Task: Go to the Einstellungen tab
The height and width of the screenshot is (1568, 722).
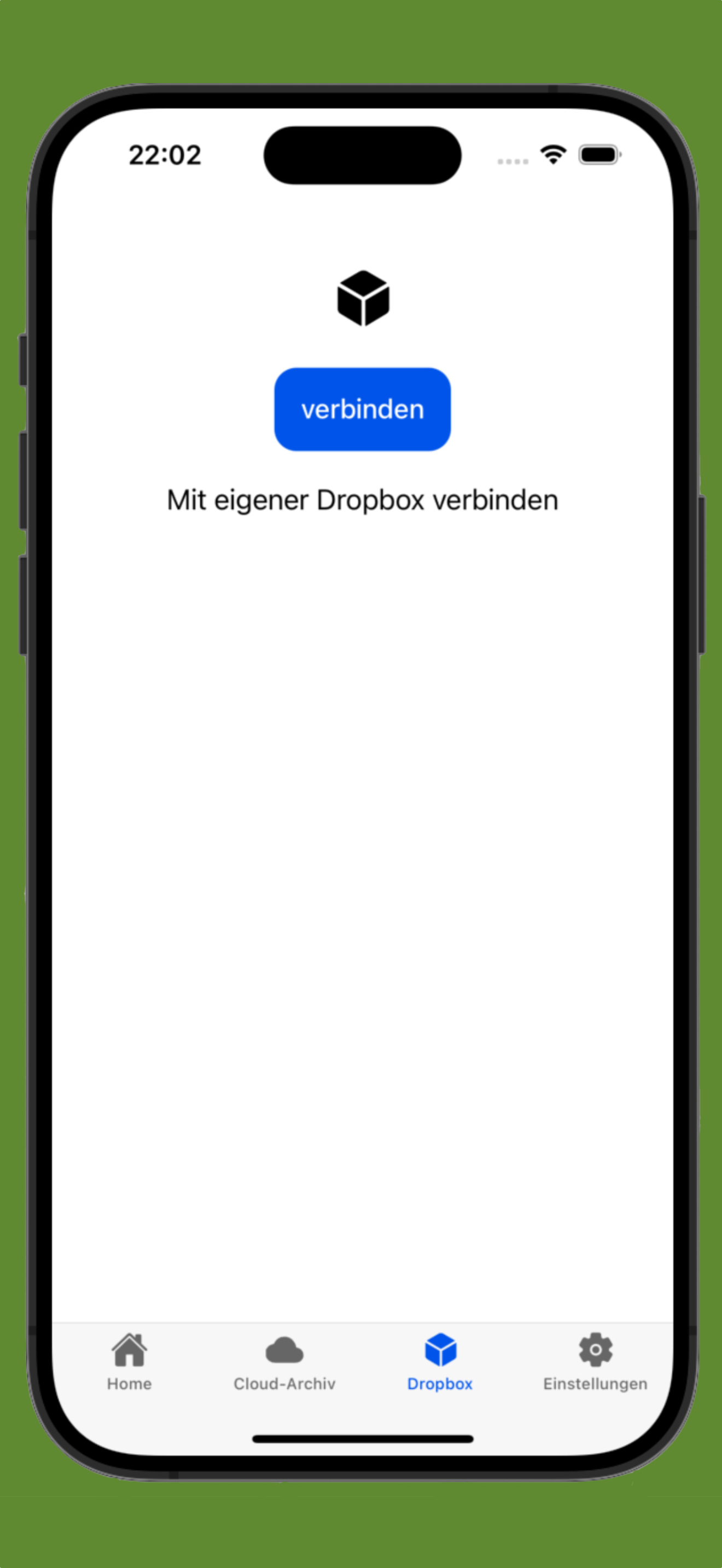Action: [x=595, y=1361]
